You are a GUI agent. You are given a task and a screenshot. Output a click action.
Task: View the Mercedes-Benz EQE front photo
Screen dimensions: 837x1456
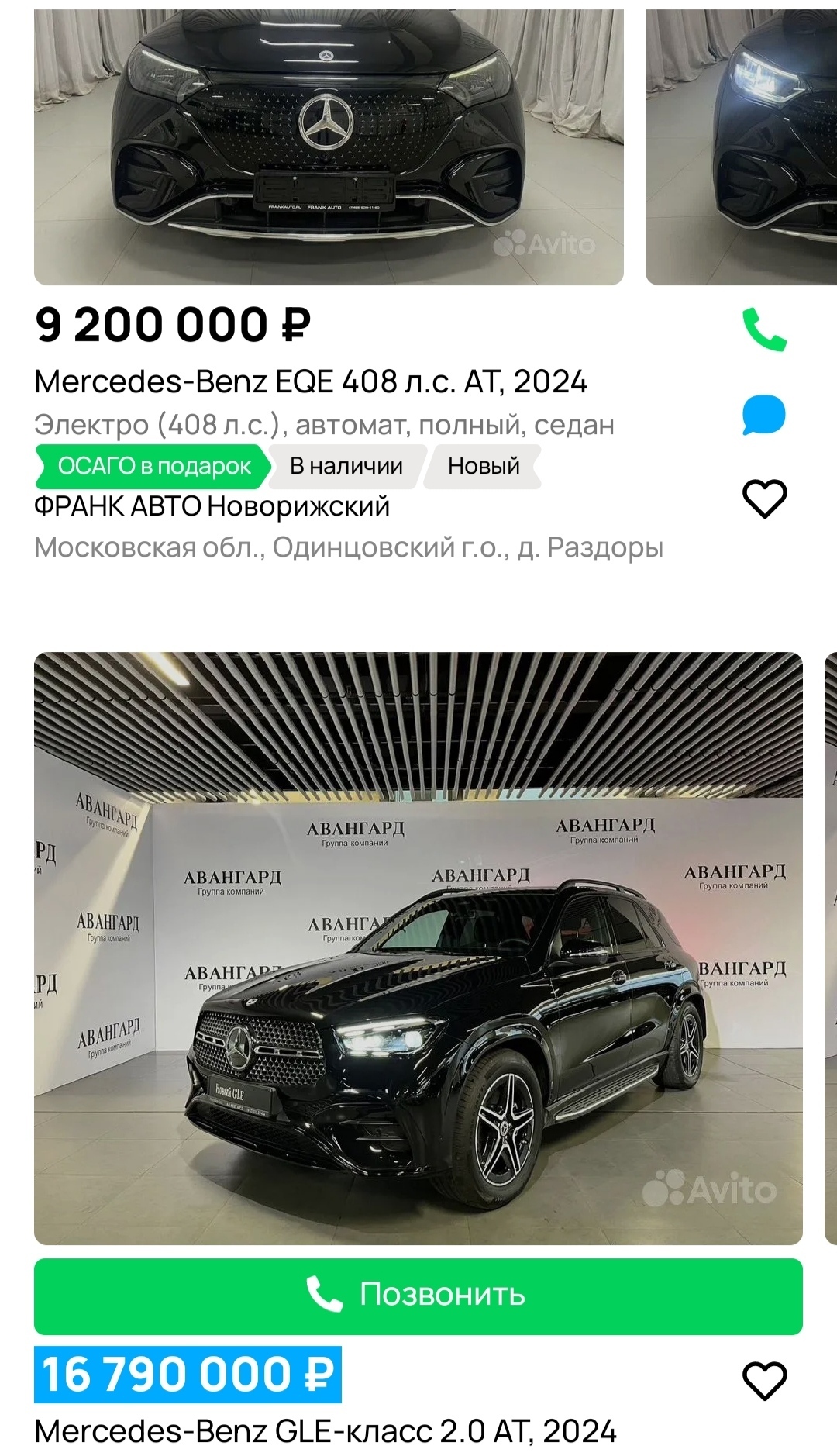[329, 147]
